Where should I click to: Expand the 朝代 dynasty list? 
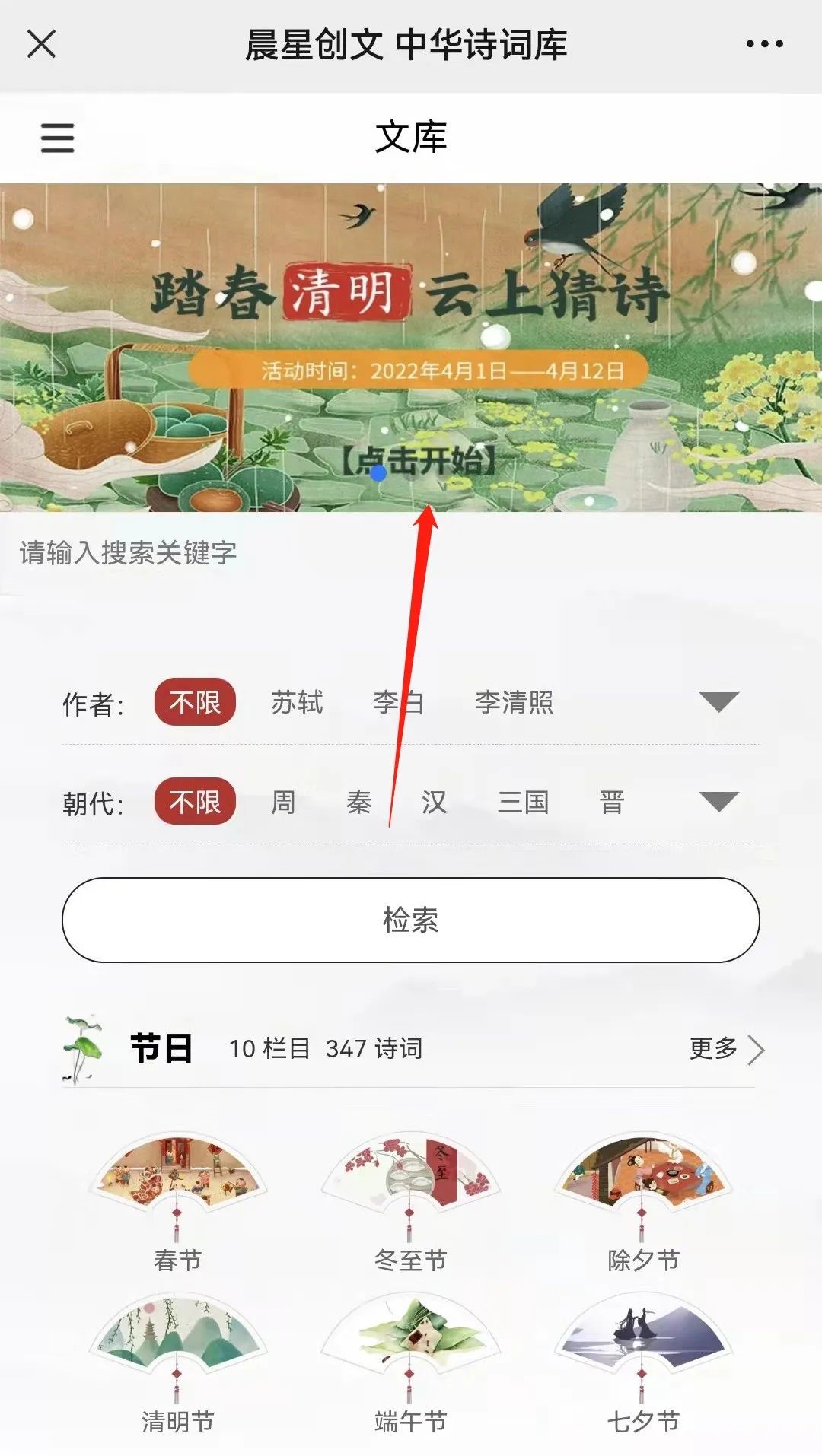click(x=718, y=802)
